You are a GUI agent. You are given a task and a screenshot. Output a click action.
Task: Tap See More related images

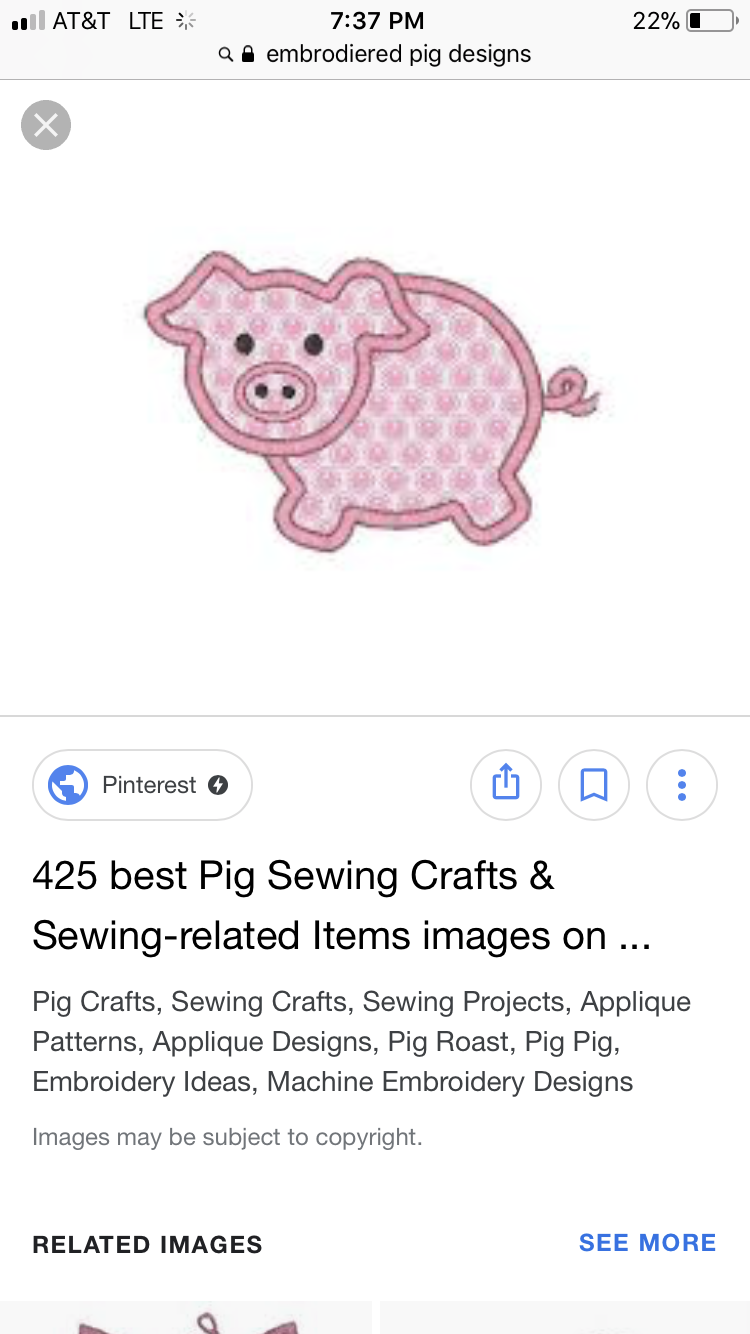click(647, 1243)
